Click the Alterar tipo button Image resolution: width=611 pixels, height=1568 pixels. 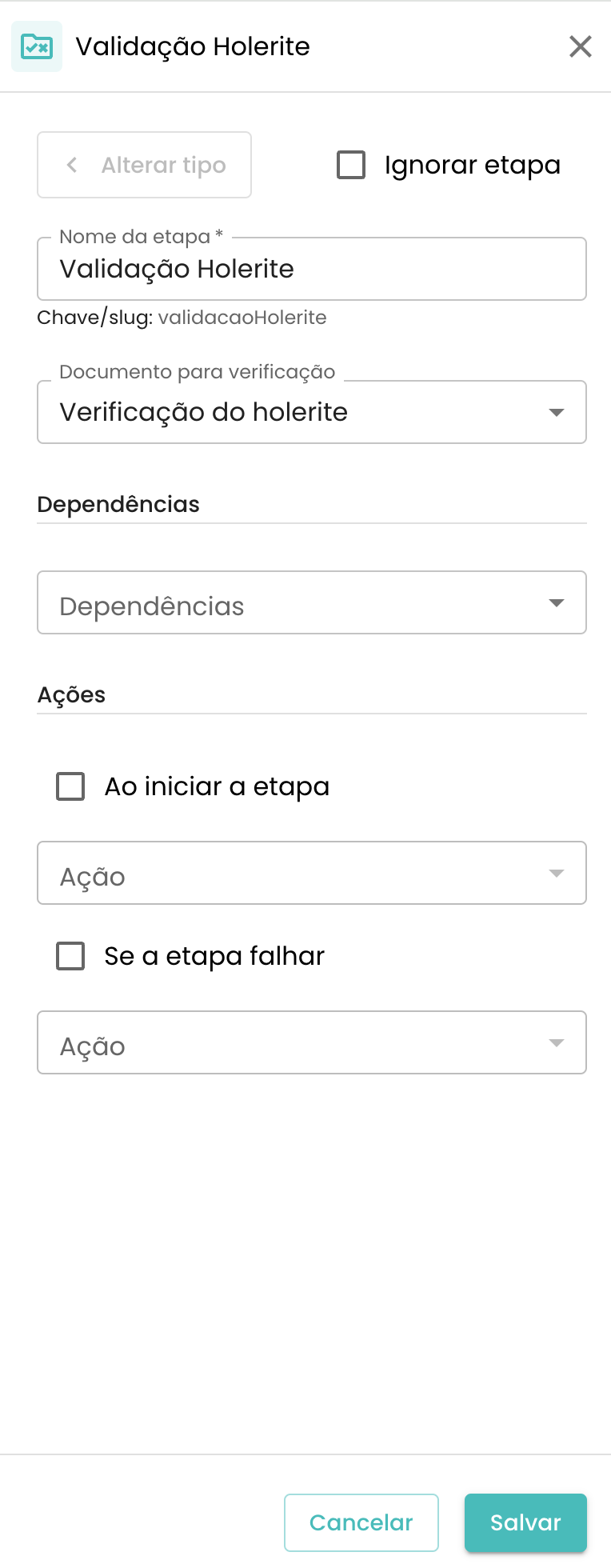tap(144, 165)
